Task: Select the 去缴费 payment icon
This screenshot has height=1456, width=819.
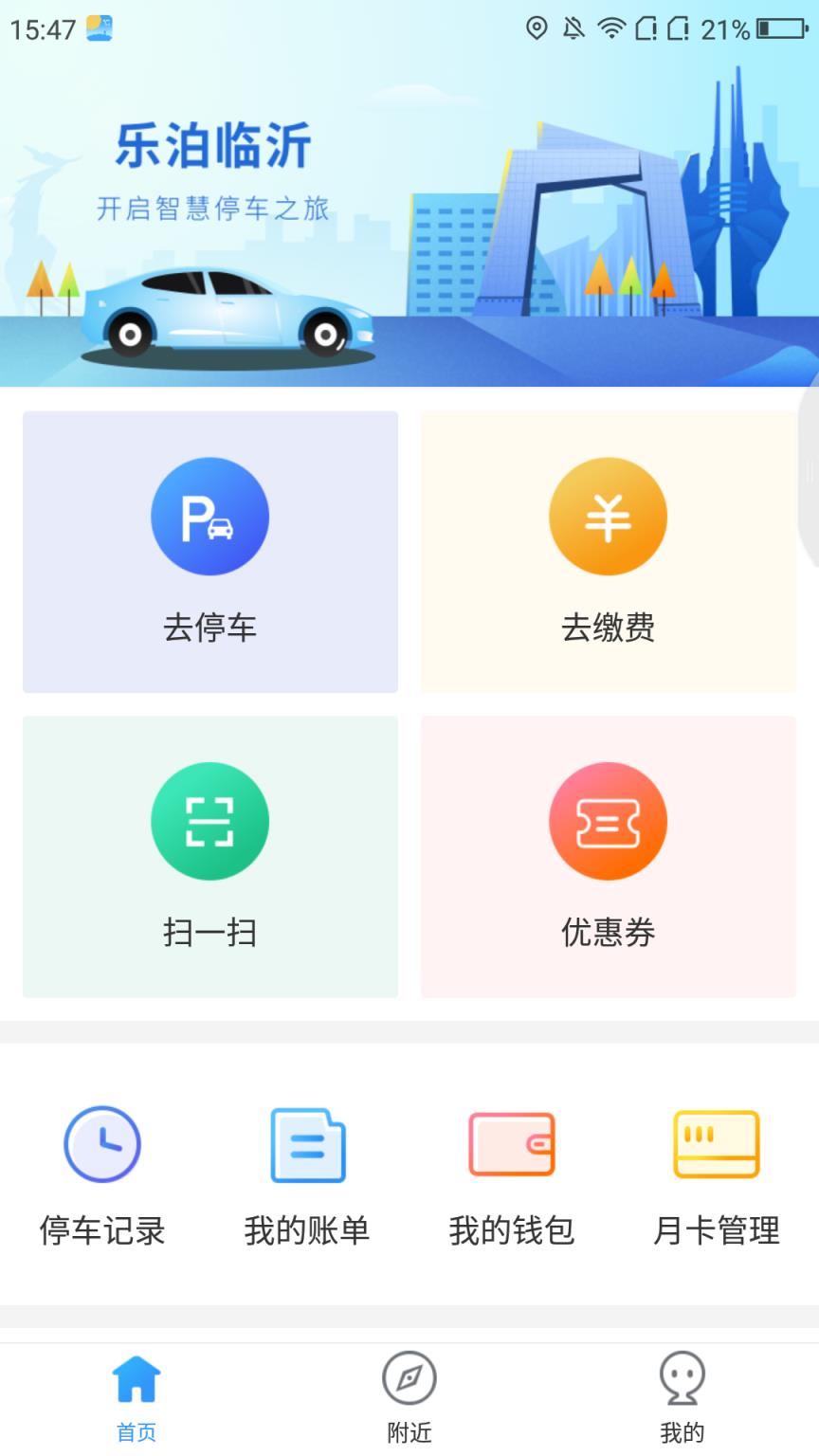Action: pos(610,517)
